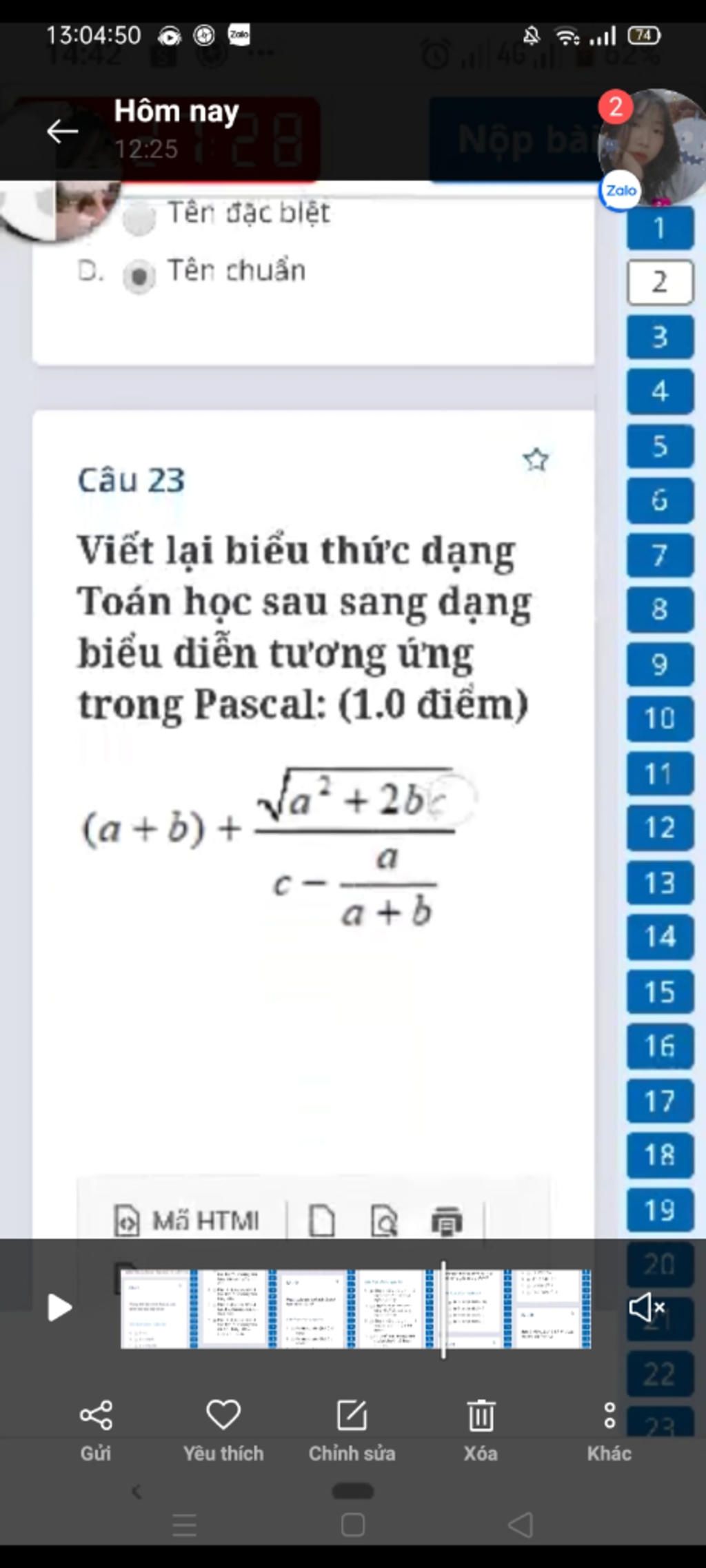Play the video
This screenshot has width=706, height=1568.
(59, 1307)
